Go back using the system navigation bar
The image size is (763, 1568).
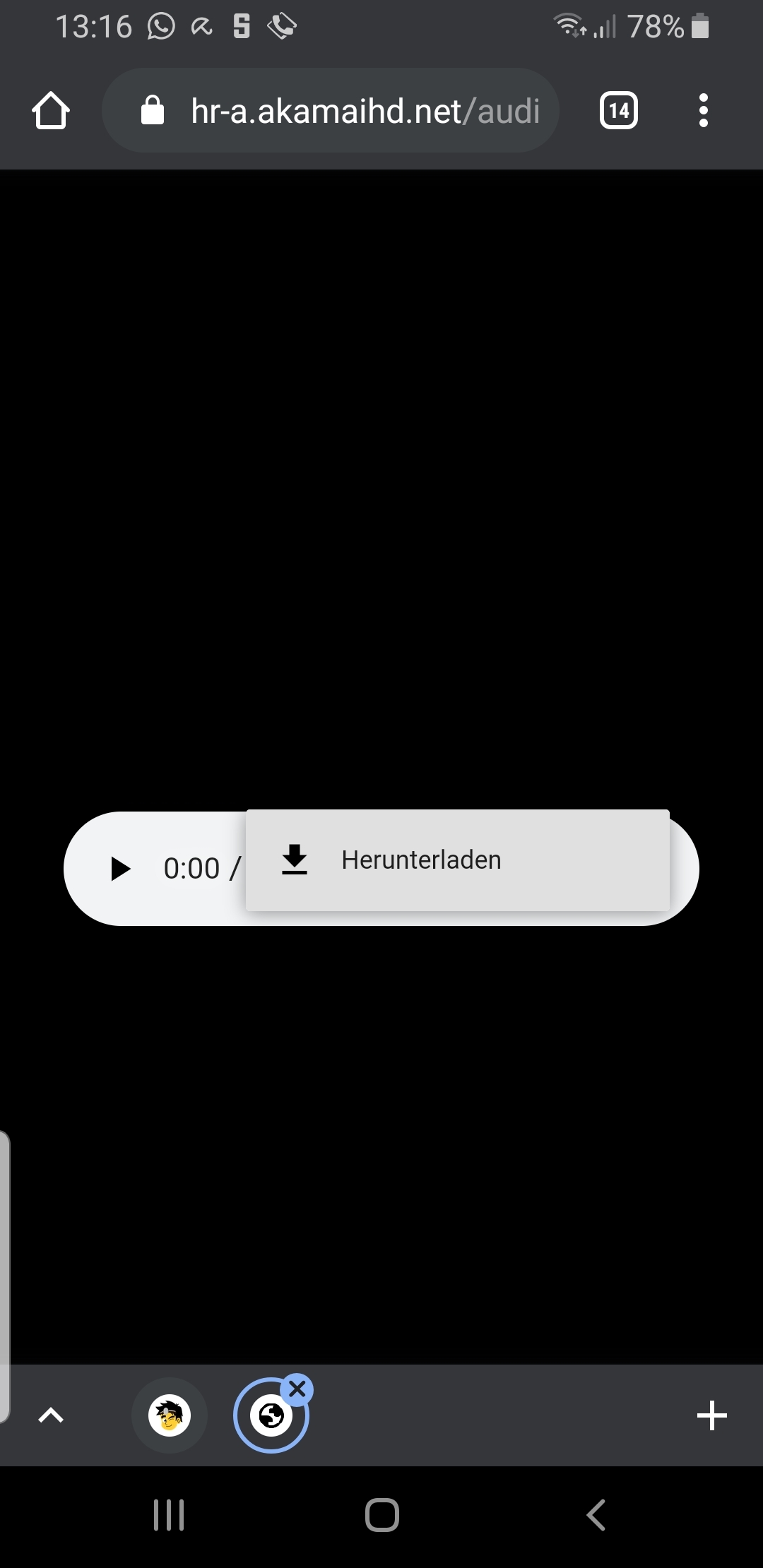tap(596, 1514)
